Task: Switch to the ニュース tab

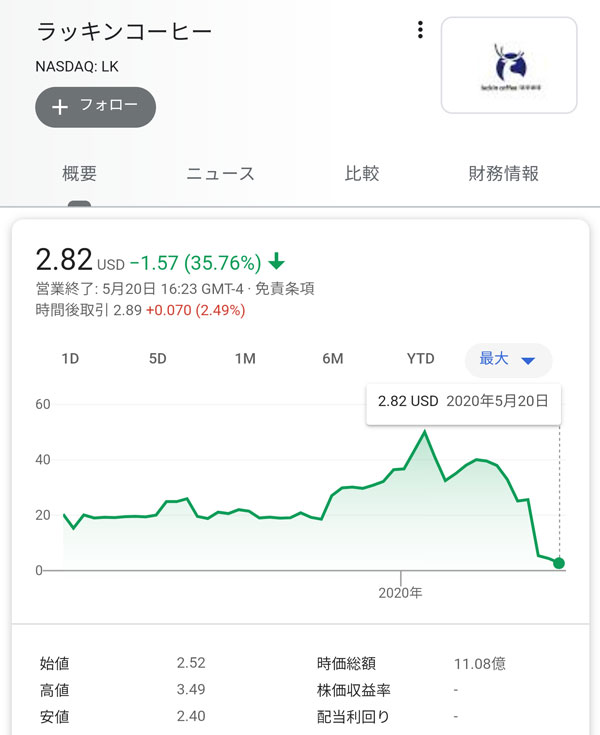Action: 221,173
